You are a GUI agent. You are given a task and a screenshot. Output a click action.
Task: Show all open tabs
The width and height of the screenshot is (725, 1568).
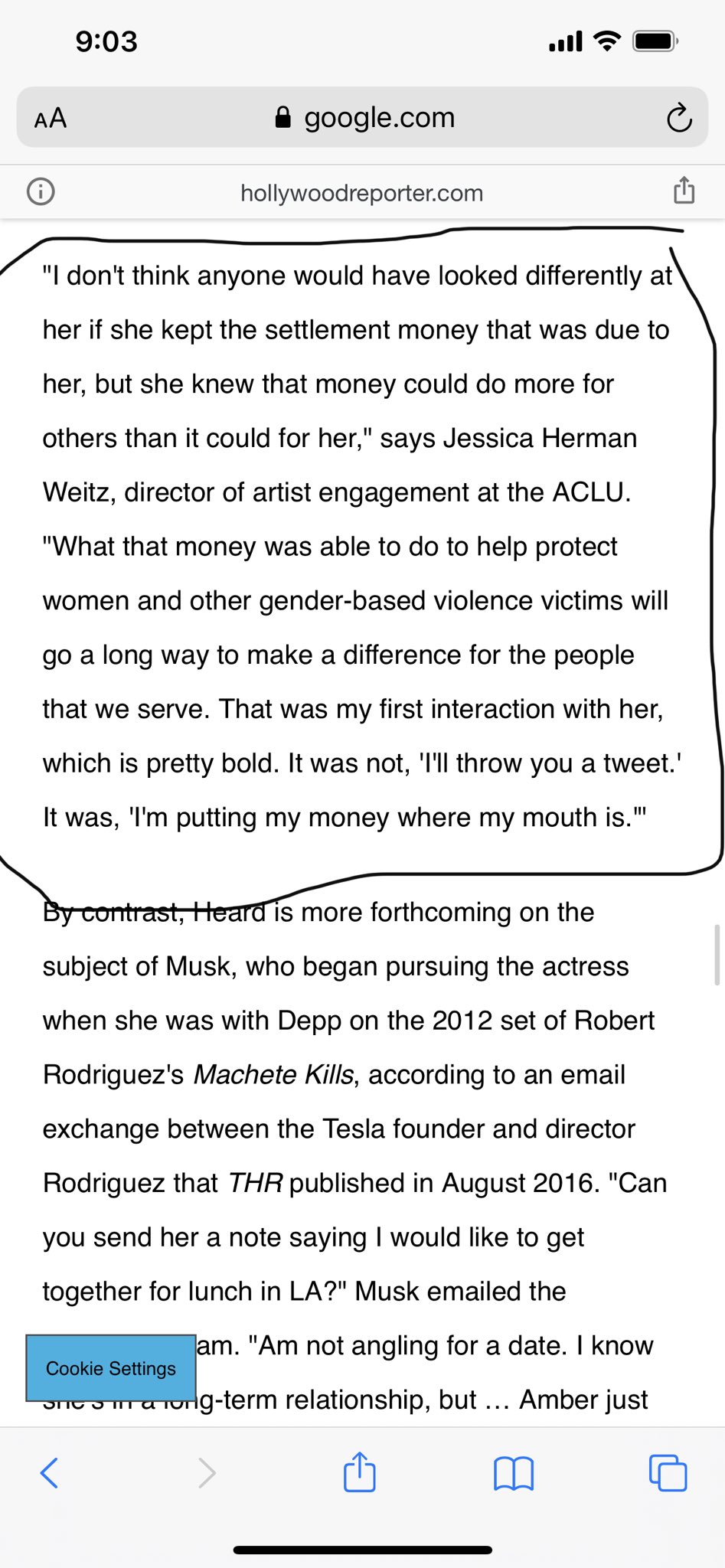pos(668,1472)
